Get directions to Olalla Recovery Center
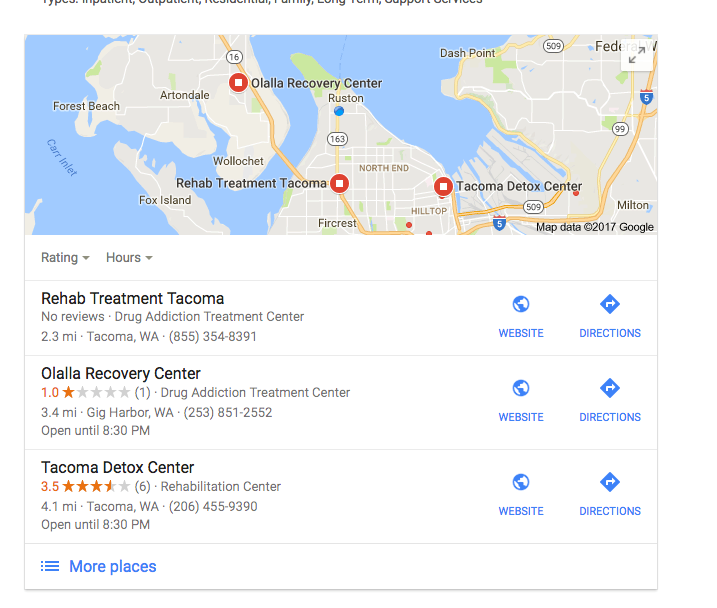 (610, 400)
